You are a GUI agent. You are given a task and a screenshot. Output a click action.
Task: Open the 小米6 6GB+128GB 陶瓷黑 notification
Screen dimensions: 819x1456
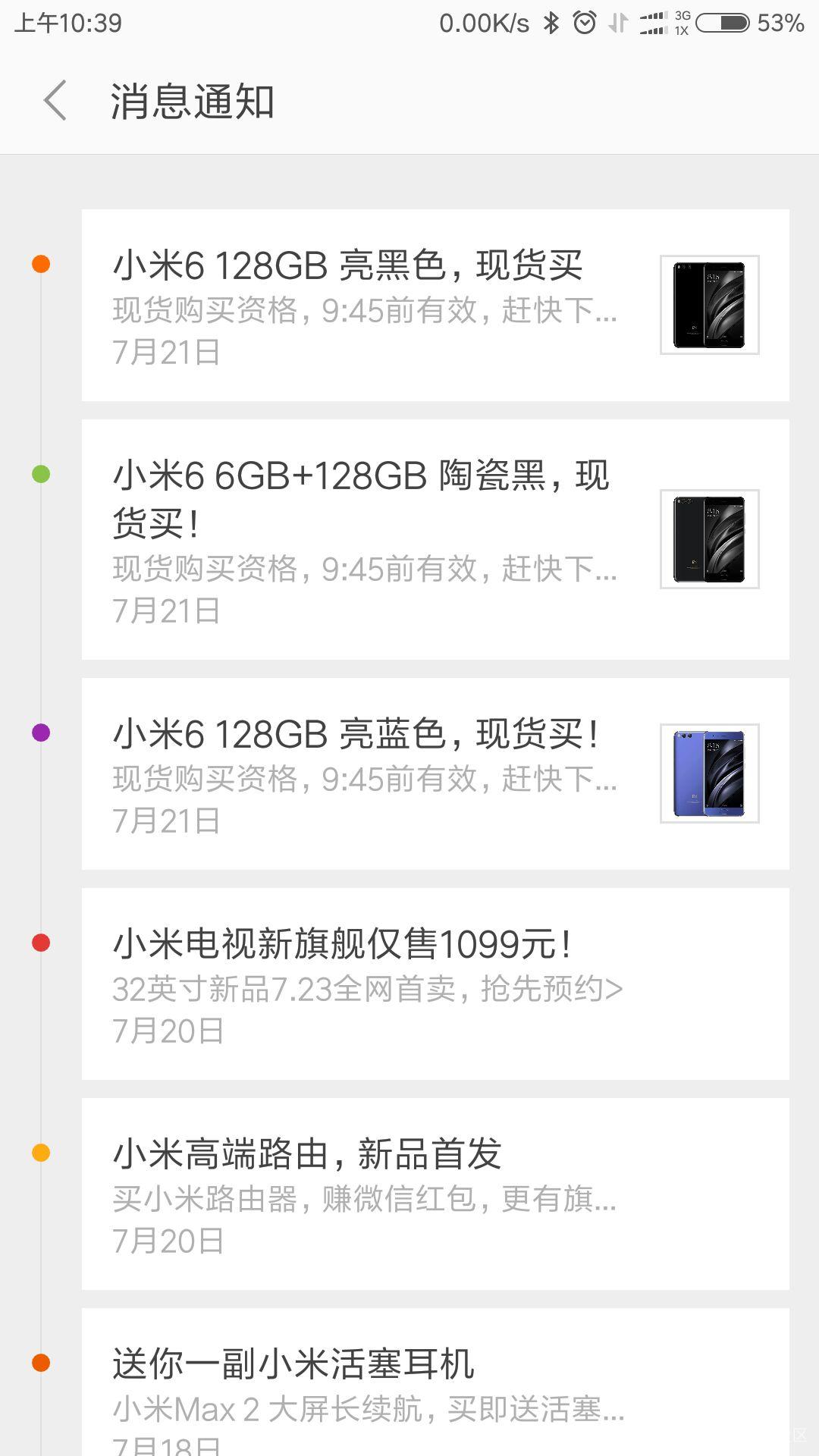tap(435, 539)
